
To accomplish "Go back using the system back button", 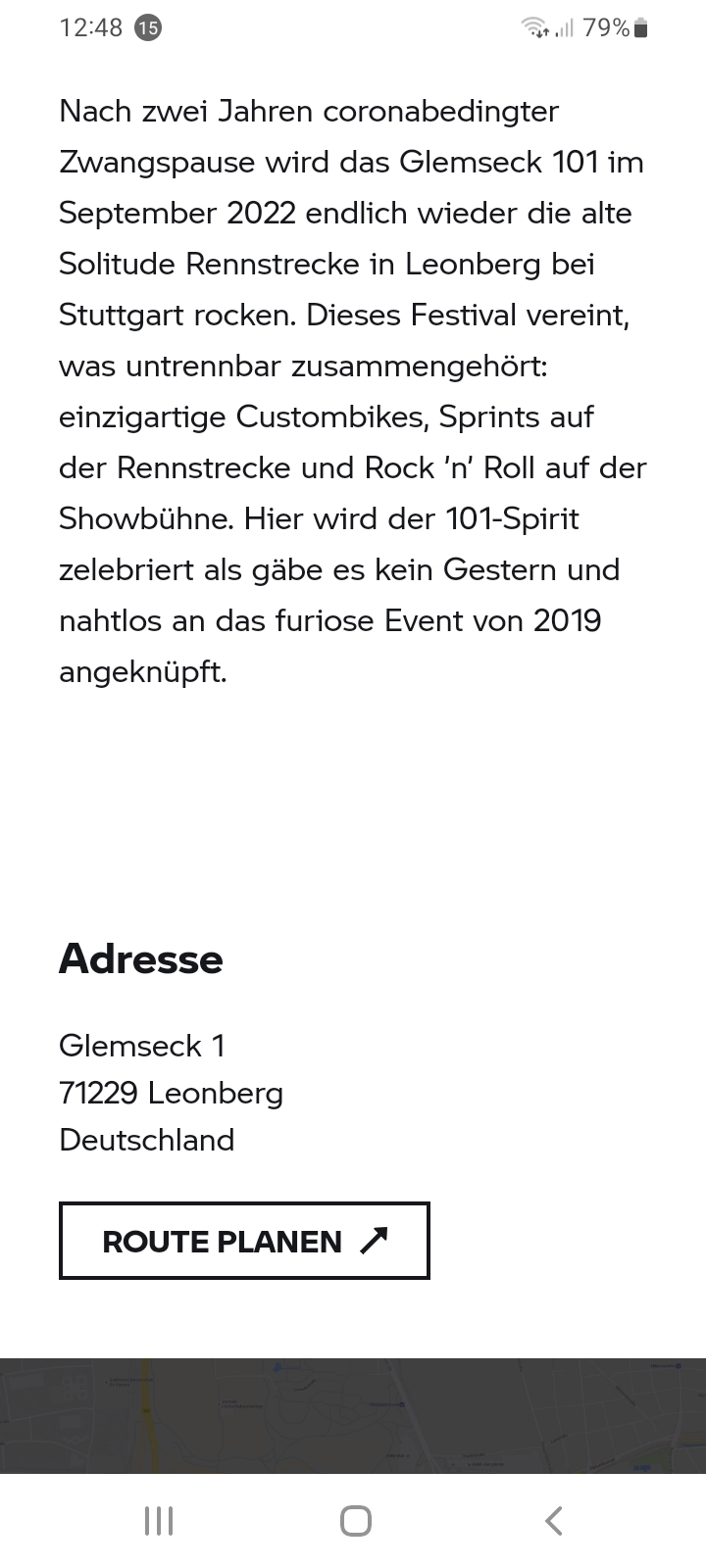I will point(553,1521).
